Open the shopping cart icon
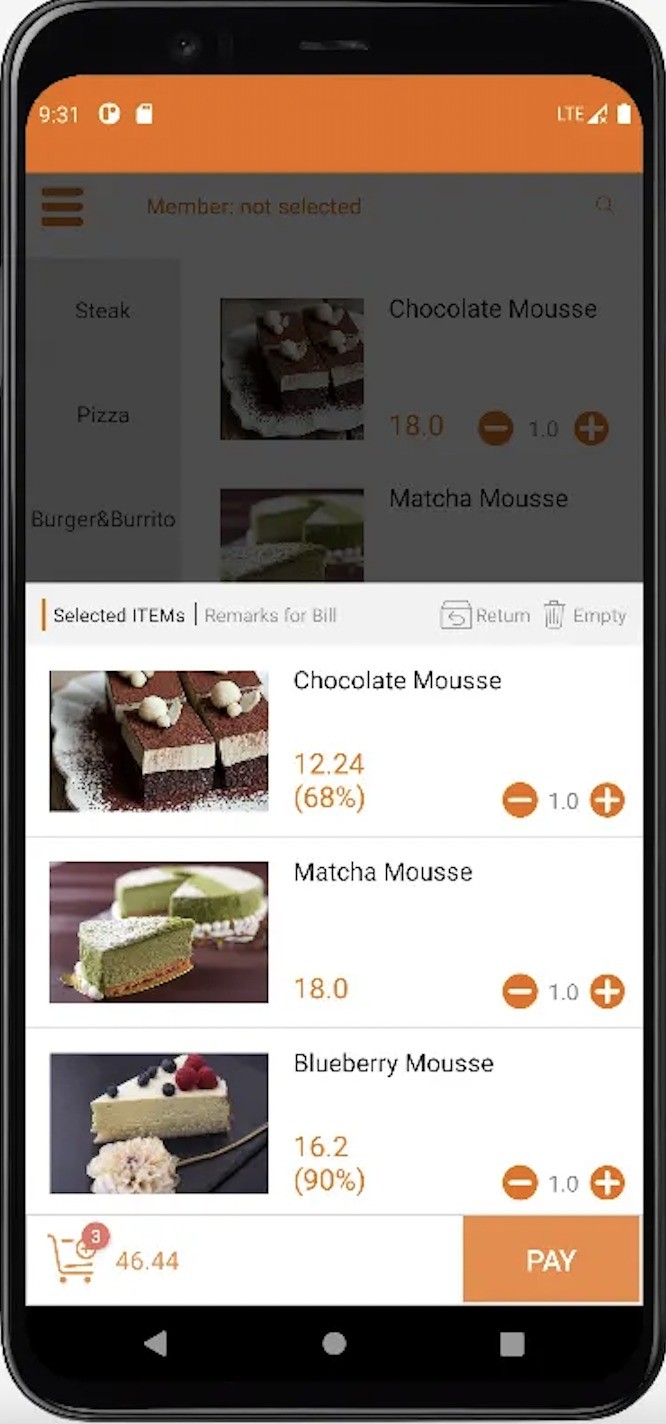Image resolution: width=666 pixels, height=1424 pixels. 74,1258
